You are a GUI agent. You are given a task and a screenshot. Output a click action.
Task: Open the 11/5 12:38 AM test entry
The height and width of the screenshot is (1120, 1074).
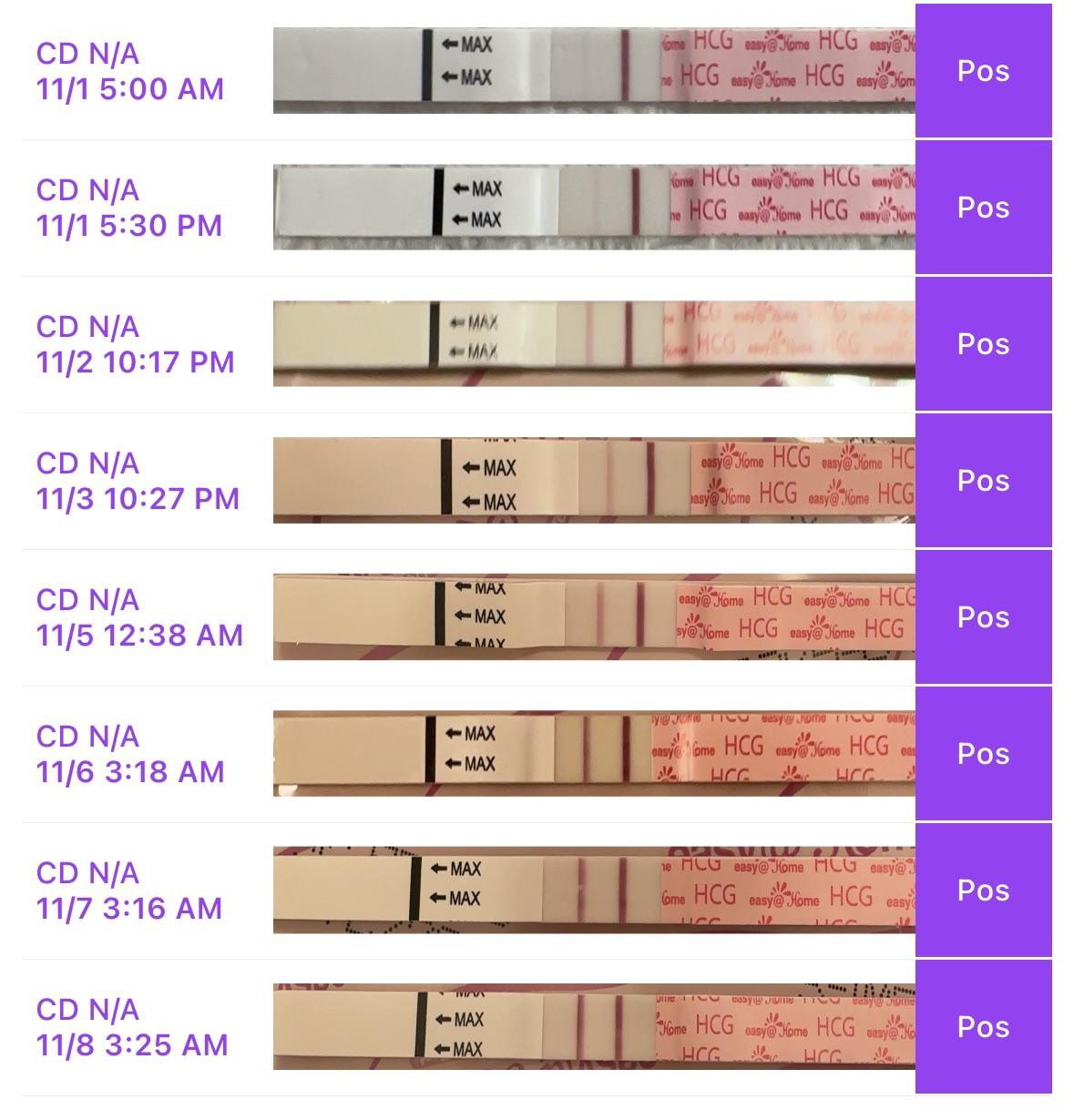pos(139,617)
